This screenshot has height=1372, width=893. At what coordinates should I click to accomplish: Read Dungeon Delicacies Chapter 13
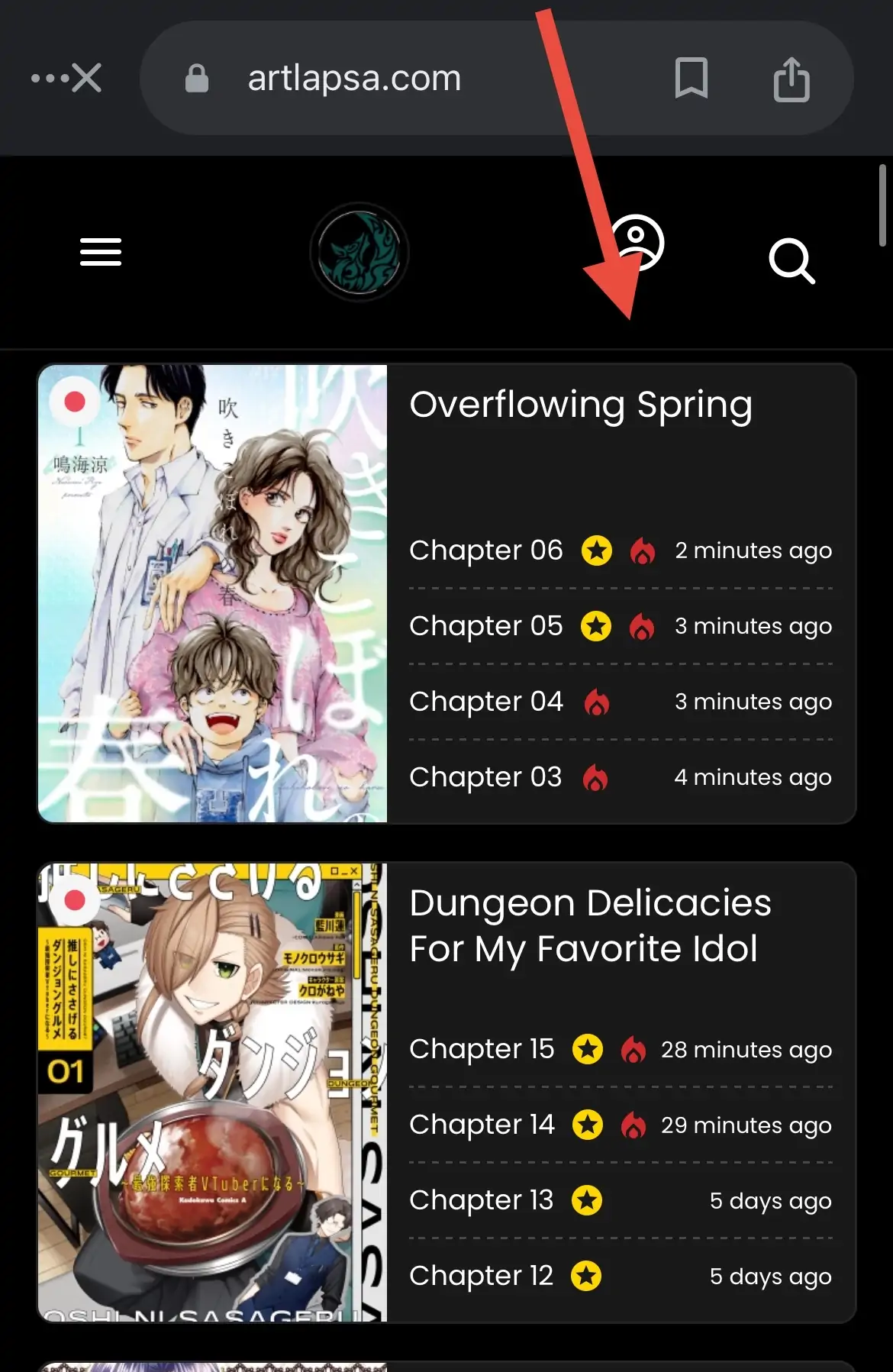pos(481,1200)
